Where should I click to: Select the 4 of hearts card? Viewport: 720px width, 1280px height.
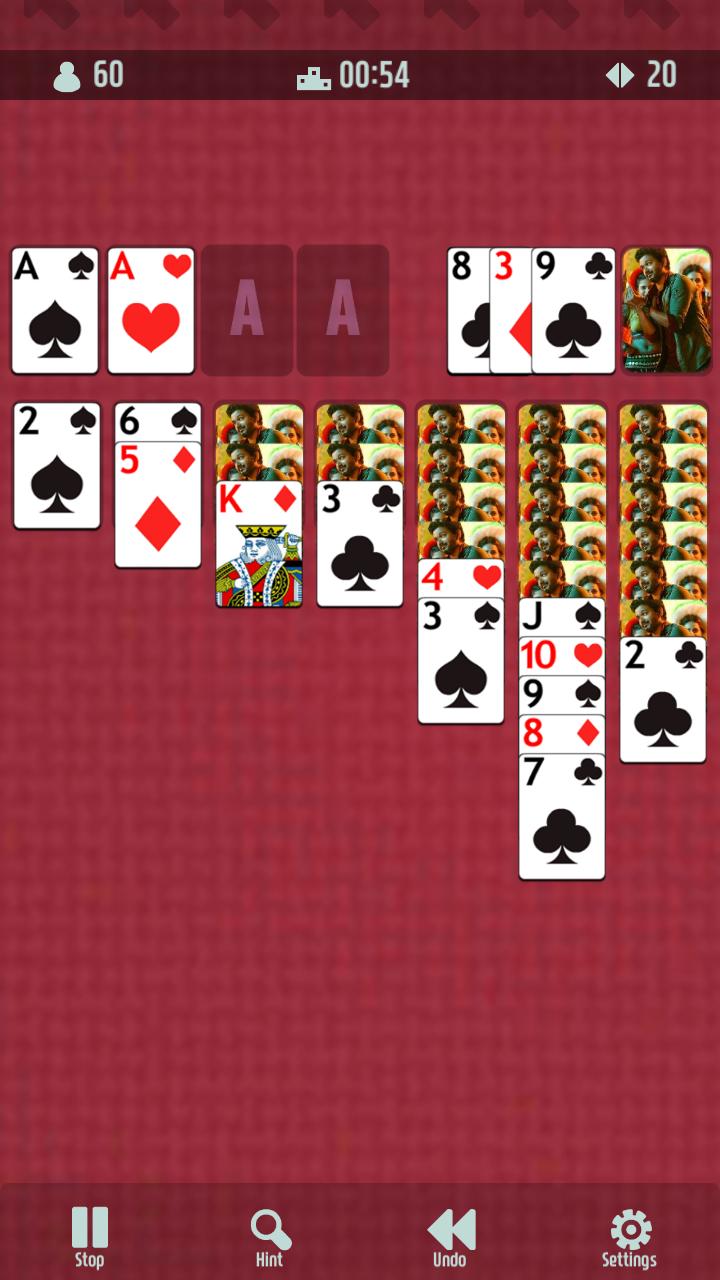[x=461, y=577]
